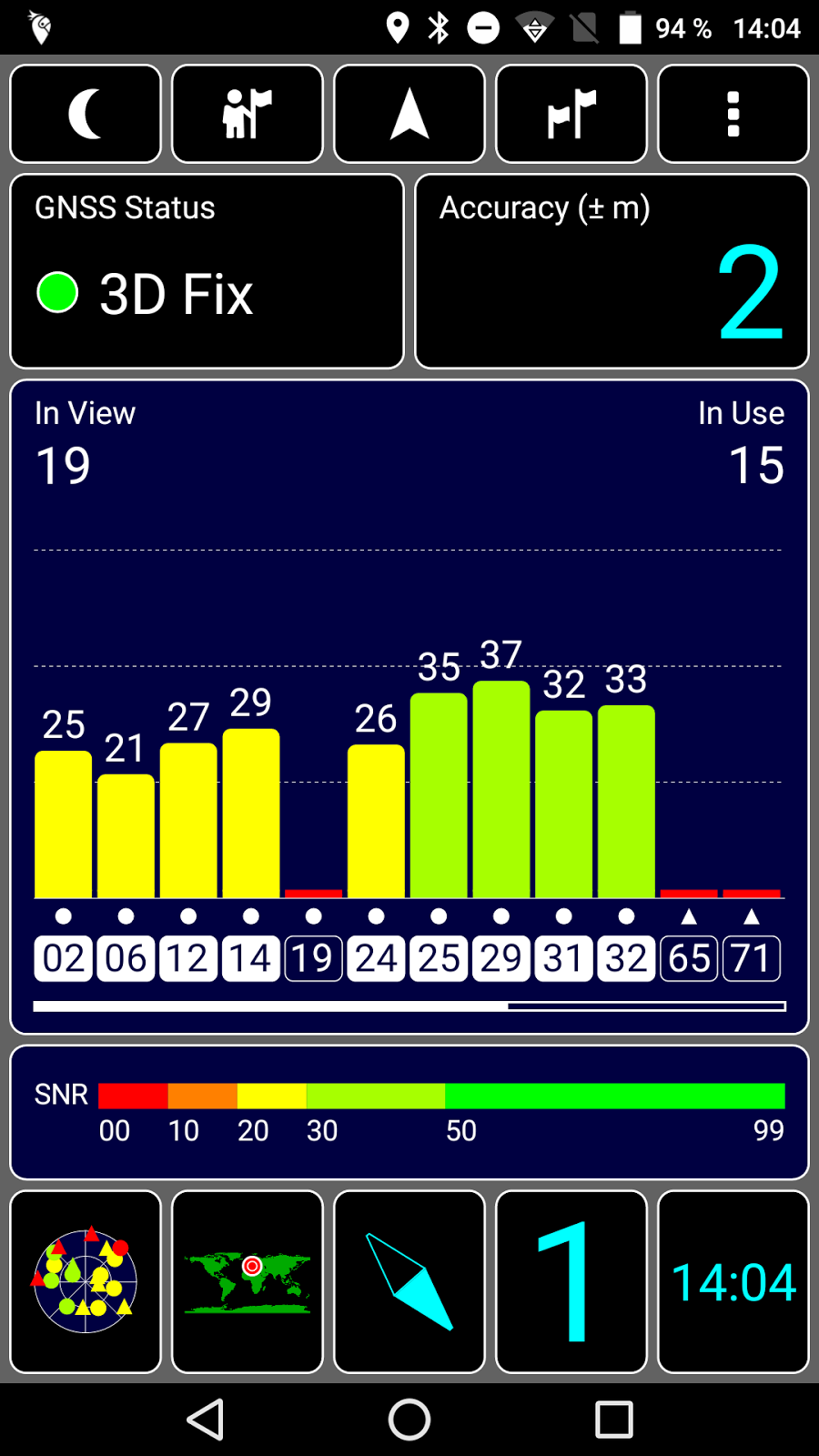Tap the person with flag icon

tap(248, 114)
